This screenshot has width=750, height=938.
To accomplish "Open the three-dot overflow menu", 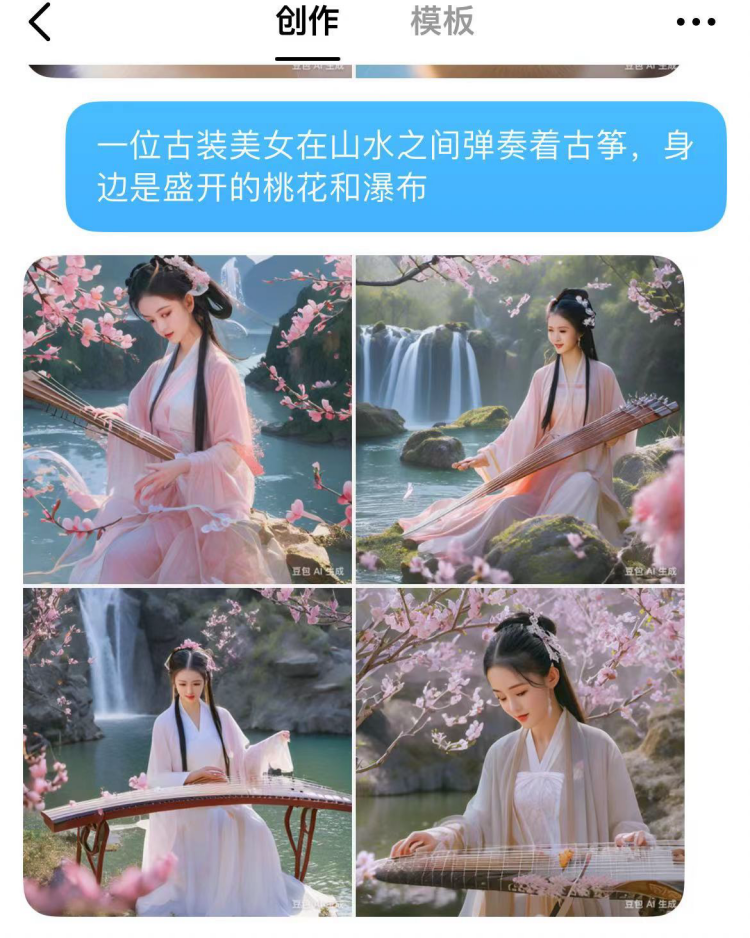I will tap(696, 22).
